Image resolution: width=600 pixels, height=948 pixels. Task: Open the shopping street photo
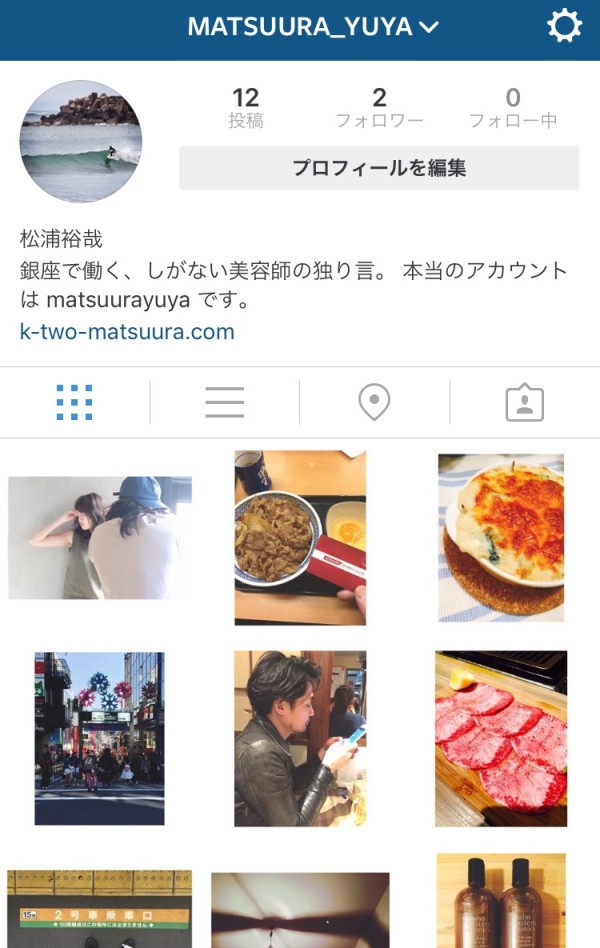pyautogui.click(x=100, y=738)
